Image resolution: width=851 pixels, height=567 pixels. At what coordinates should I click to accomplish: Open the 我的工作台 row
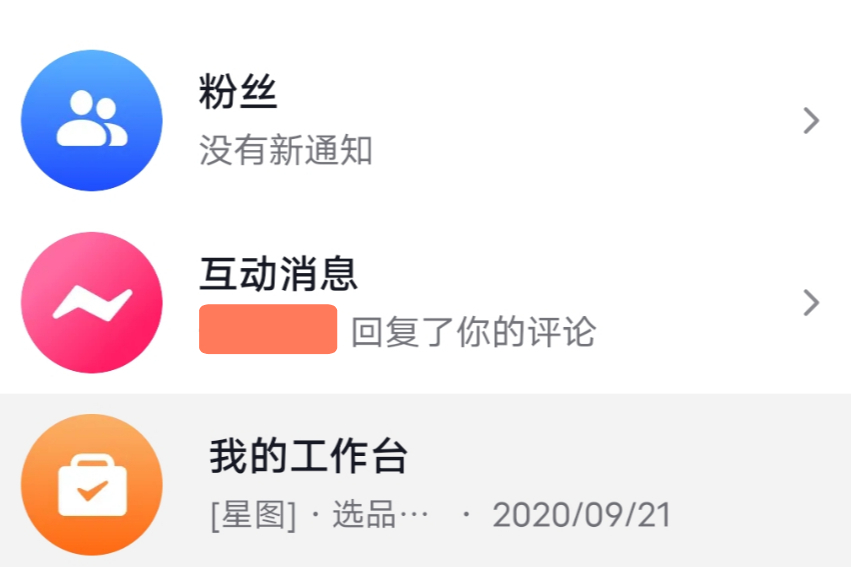coord(425,484)
